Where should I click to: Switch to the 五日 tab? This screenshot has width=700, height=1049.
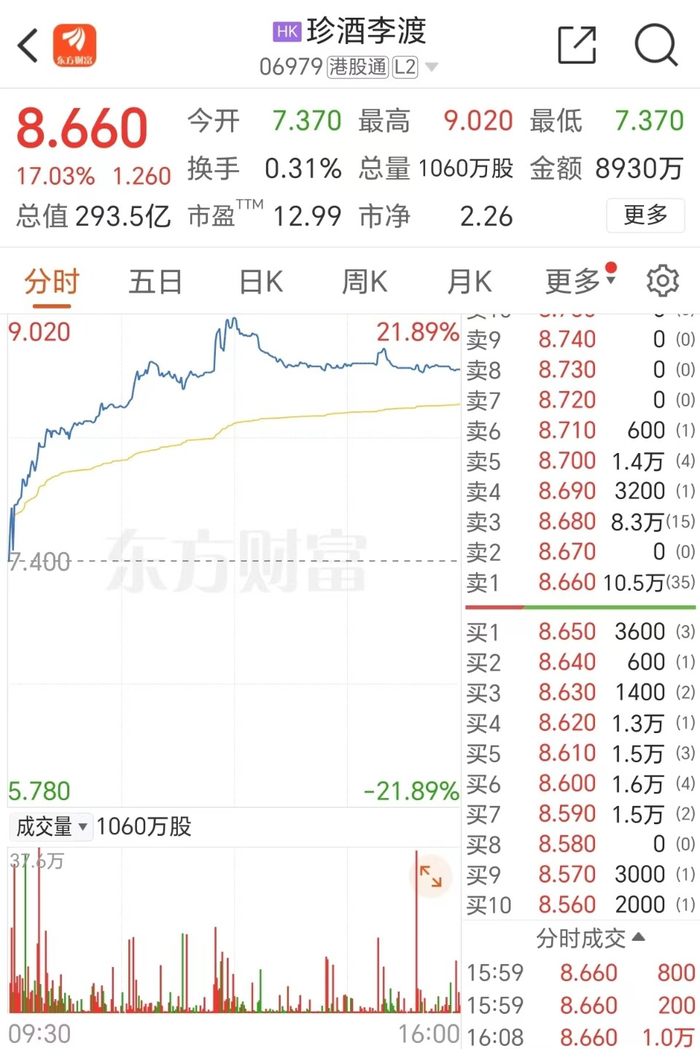[155, 282]
